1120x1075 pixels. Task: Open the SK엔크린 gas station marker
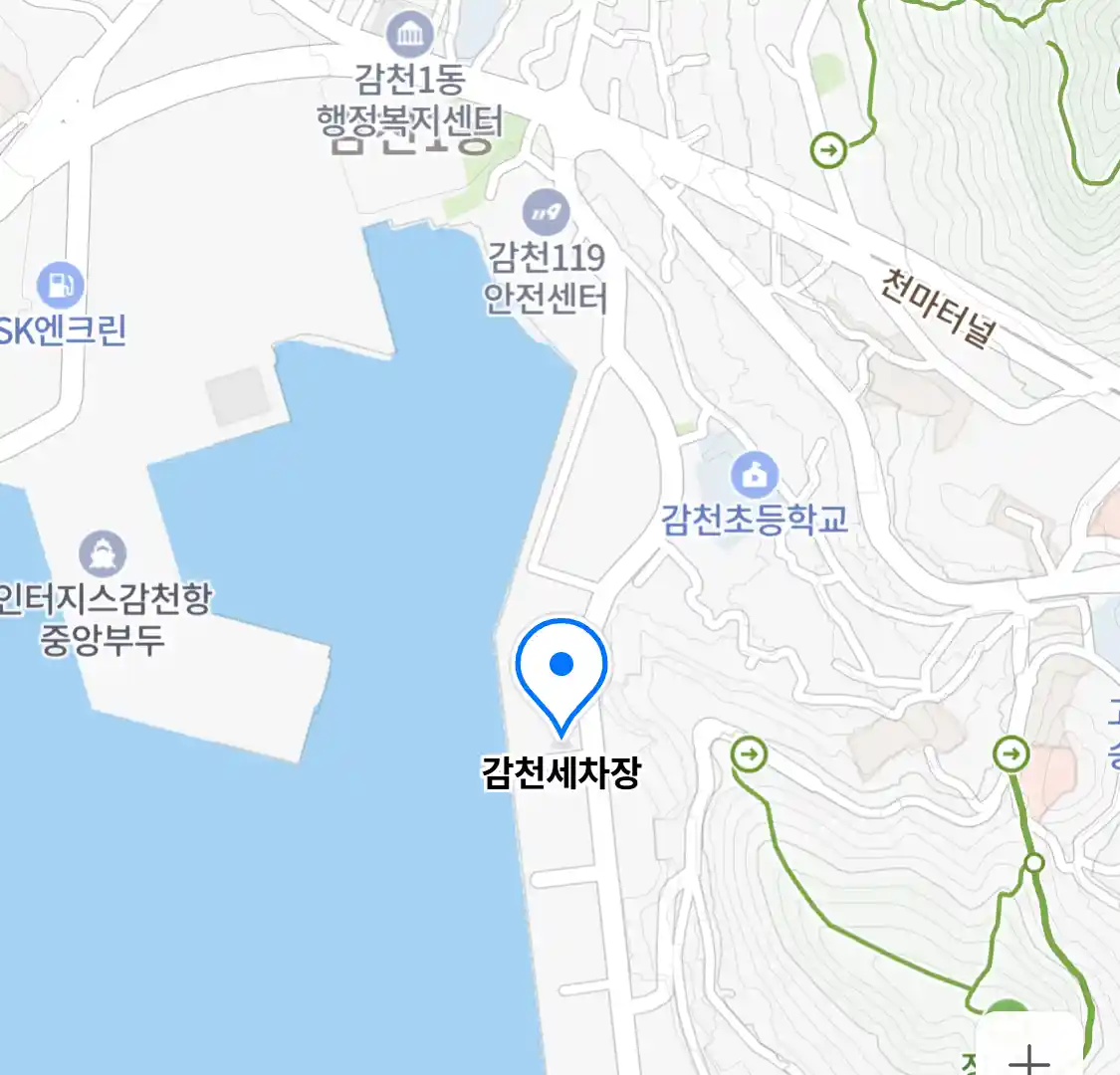point(61,285)
